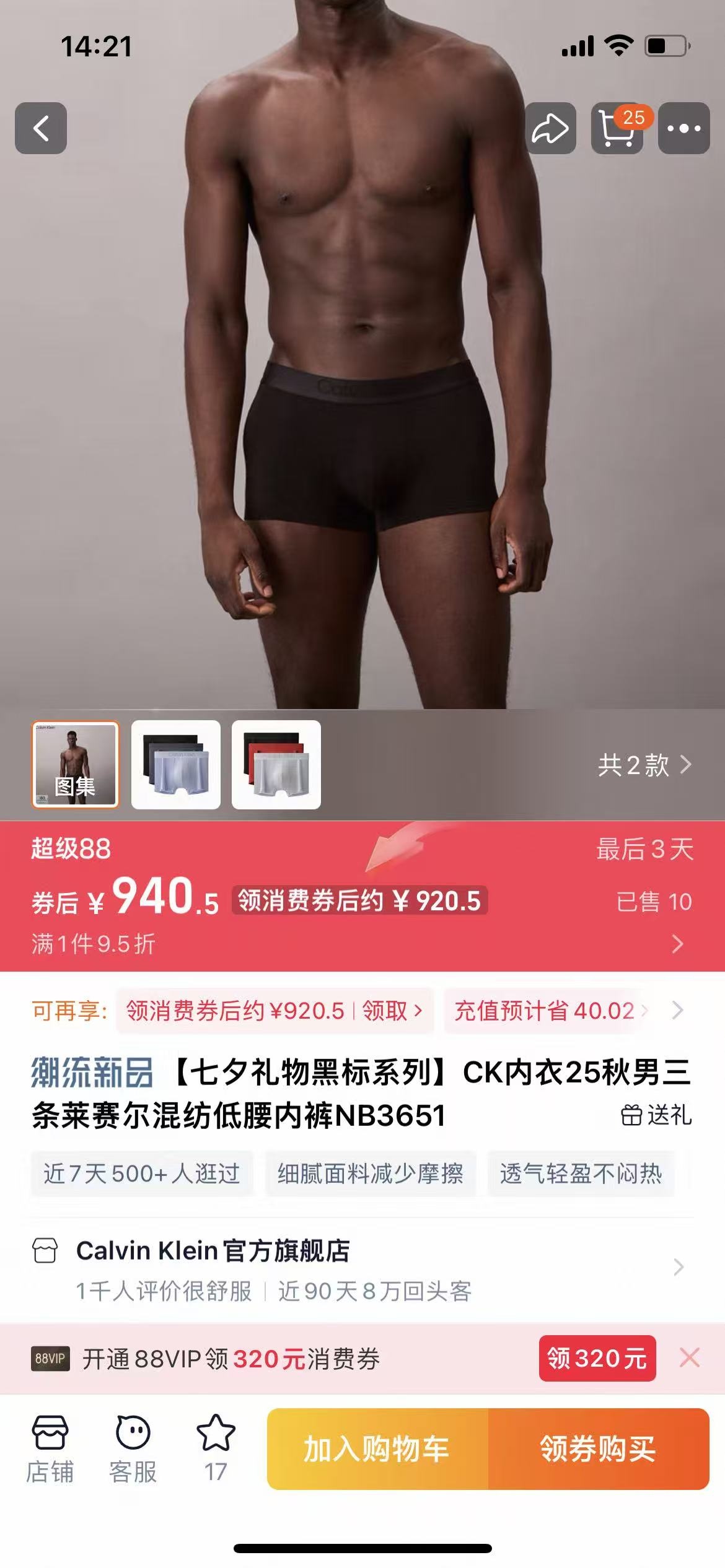Go to the 店铺 shop page

pos(50,1449)
